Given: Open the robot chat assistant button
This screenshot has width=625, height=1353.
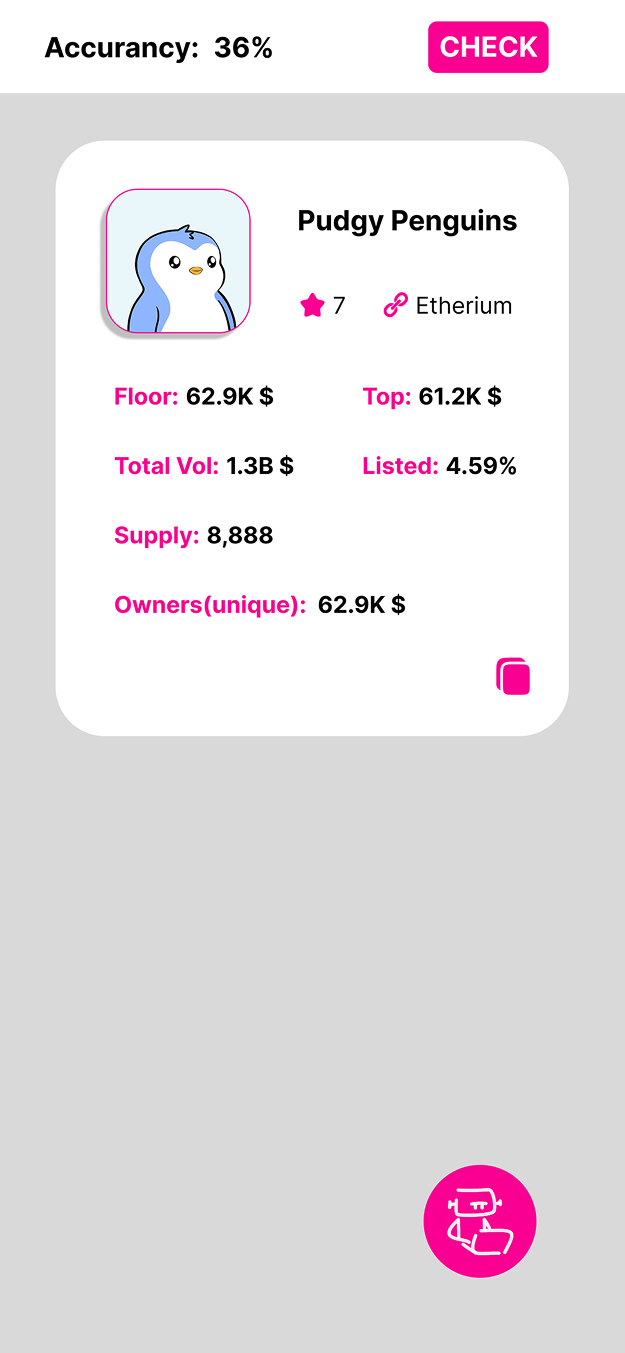Looking at the screenshot, I should coord(480,1221).
